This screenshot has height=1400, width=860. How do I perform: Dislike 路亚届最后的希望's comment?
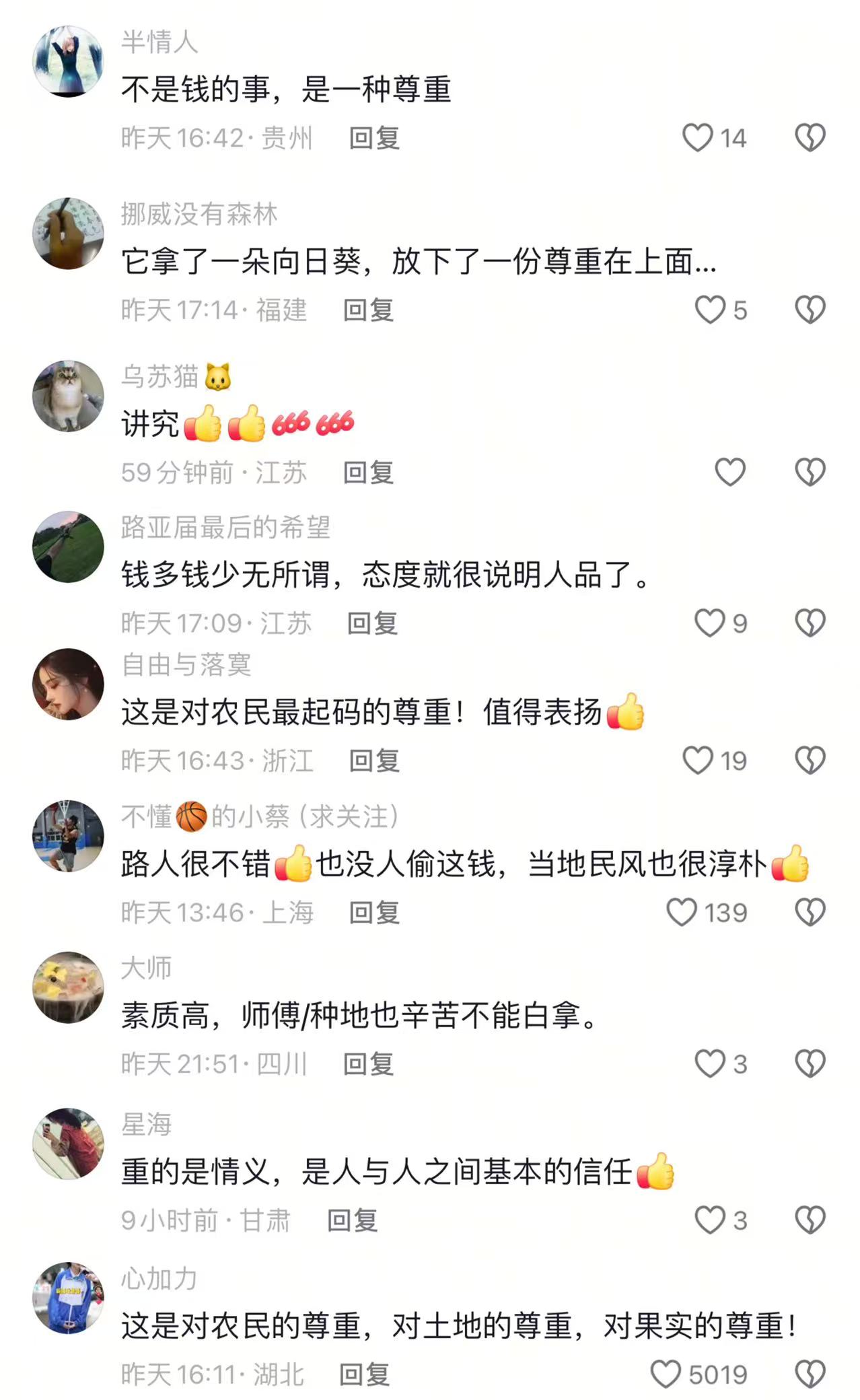pyautogui.click(x=810, y=623)
